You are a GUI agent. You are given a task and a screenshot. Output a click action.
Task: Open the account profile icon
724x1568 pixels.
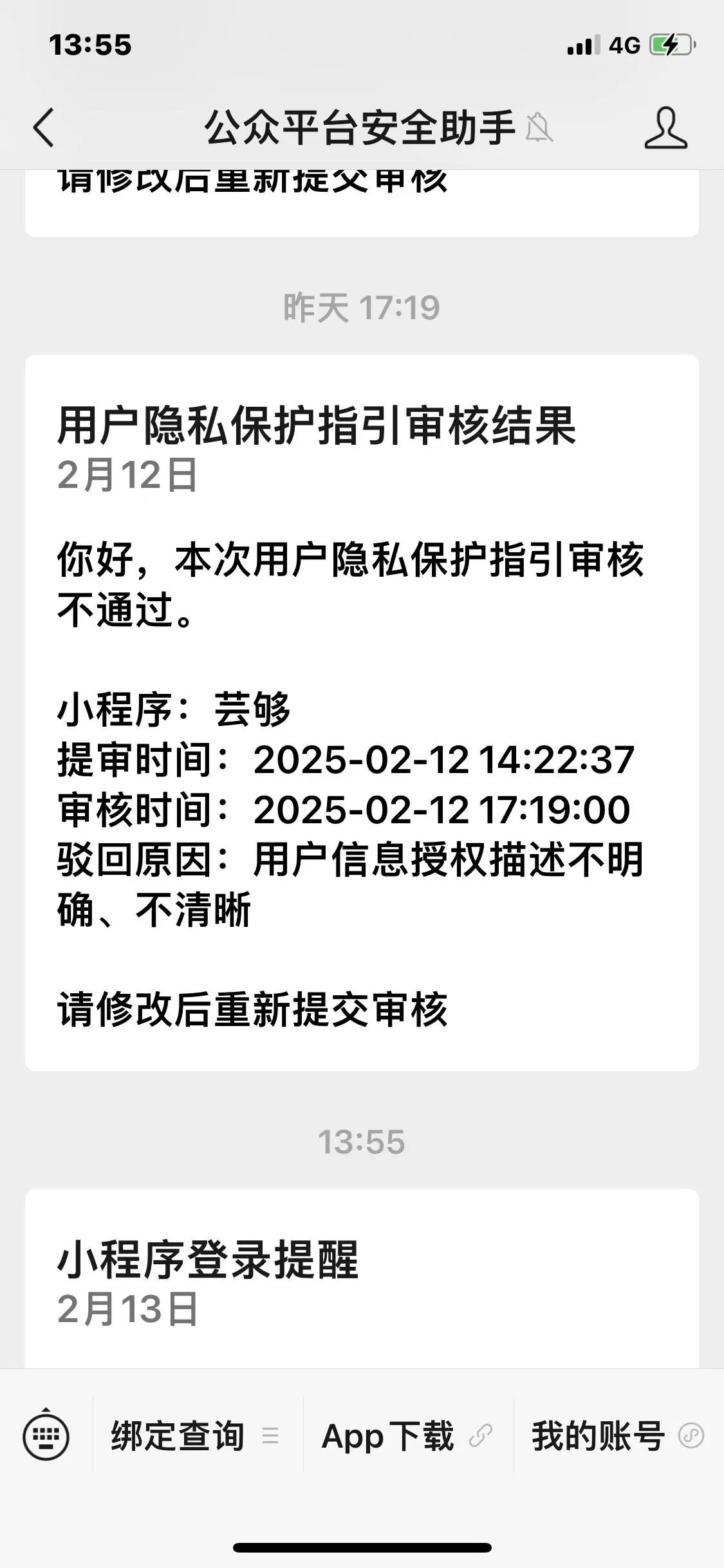(x=666, y=127)
